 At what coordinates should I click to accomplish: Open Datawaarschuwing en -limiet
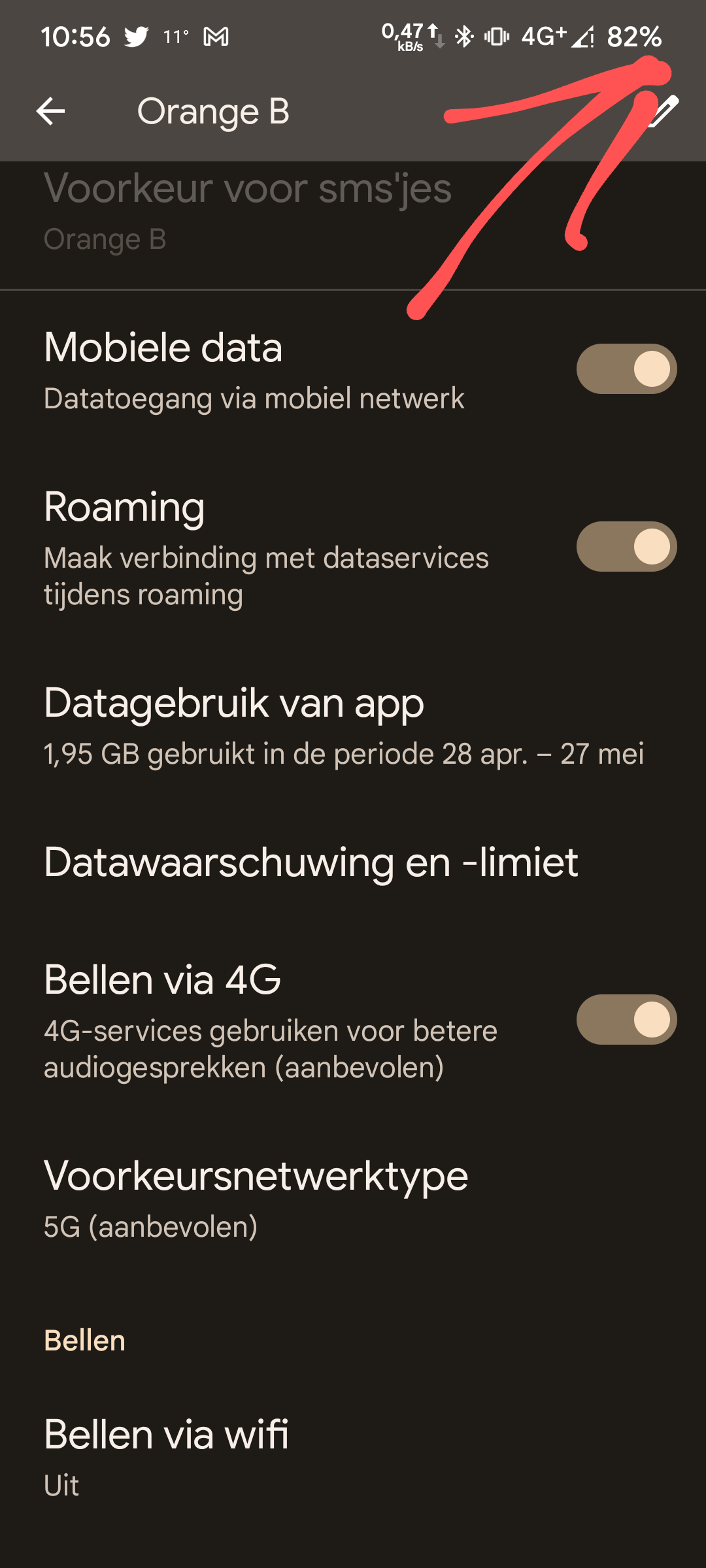click(311, 862)
